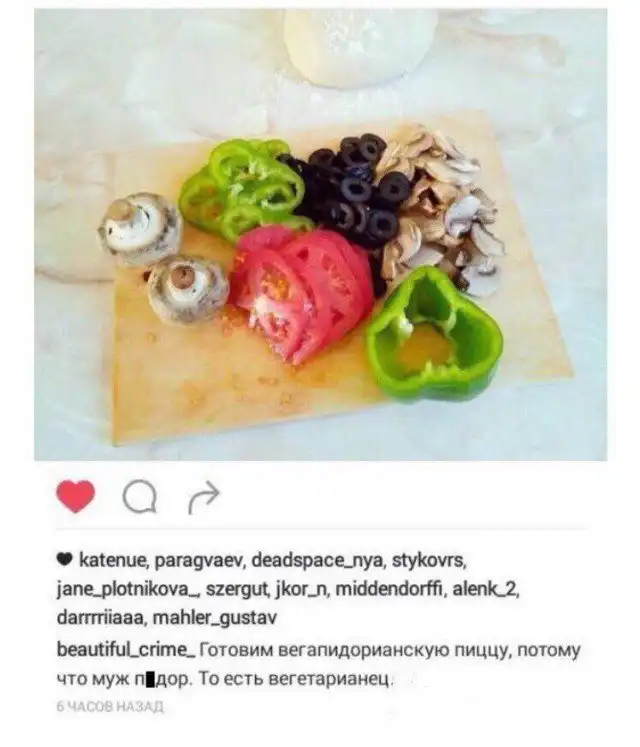Open comments with the speech bubble icon
640x747 pixels.
(139, 496)
